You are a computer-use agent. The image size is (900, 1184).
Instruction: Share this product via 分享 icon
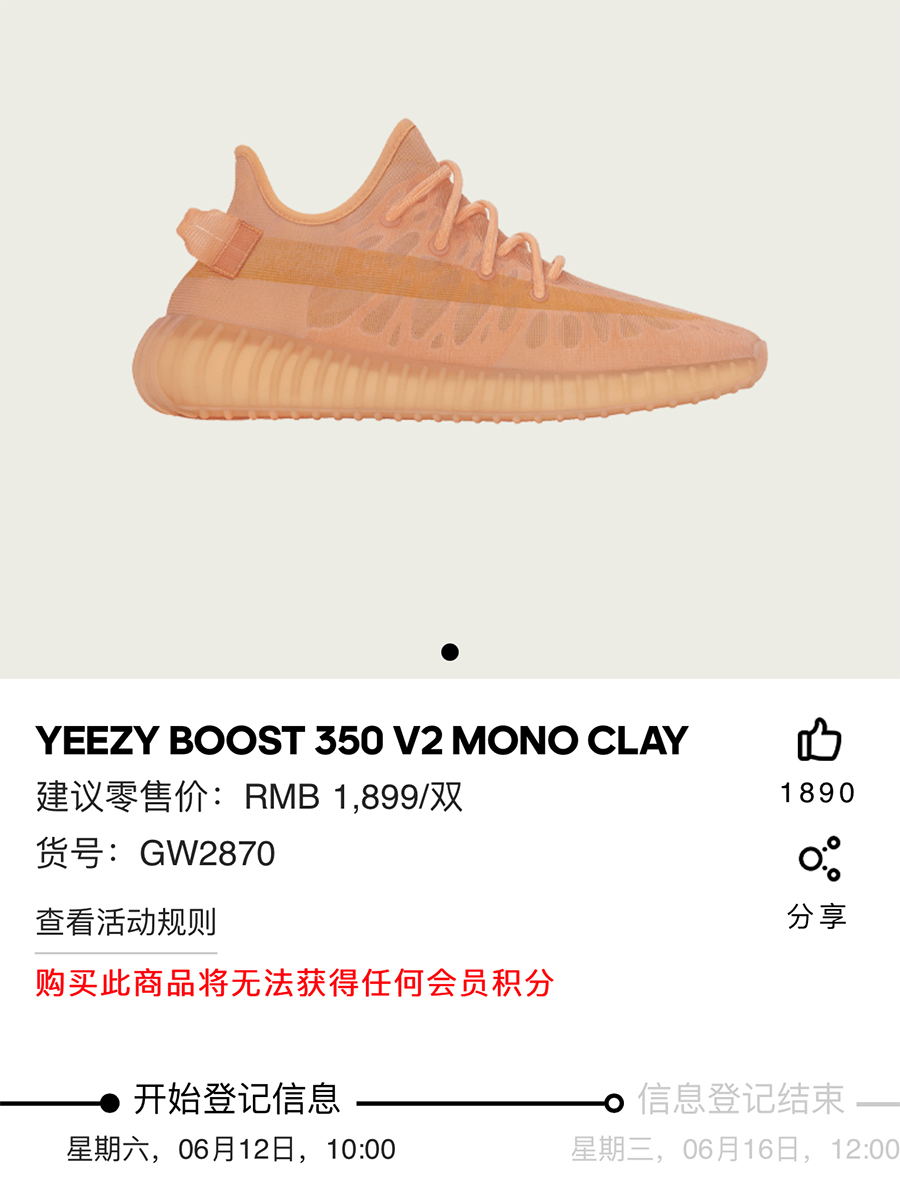819,860
